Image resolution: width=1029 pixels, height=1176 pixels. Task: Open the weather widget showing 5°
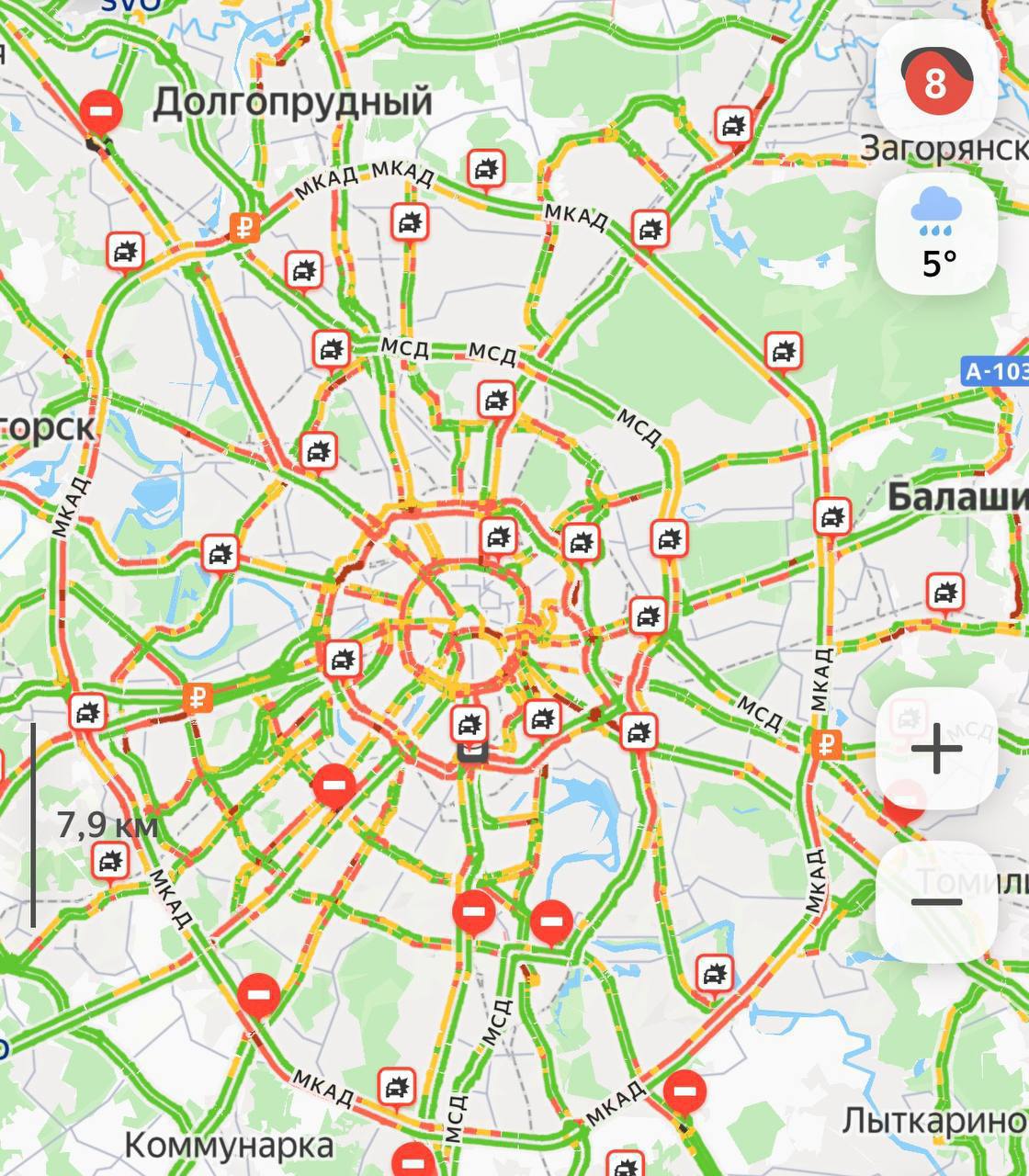point(935,232)
